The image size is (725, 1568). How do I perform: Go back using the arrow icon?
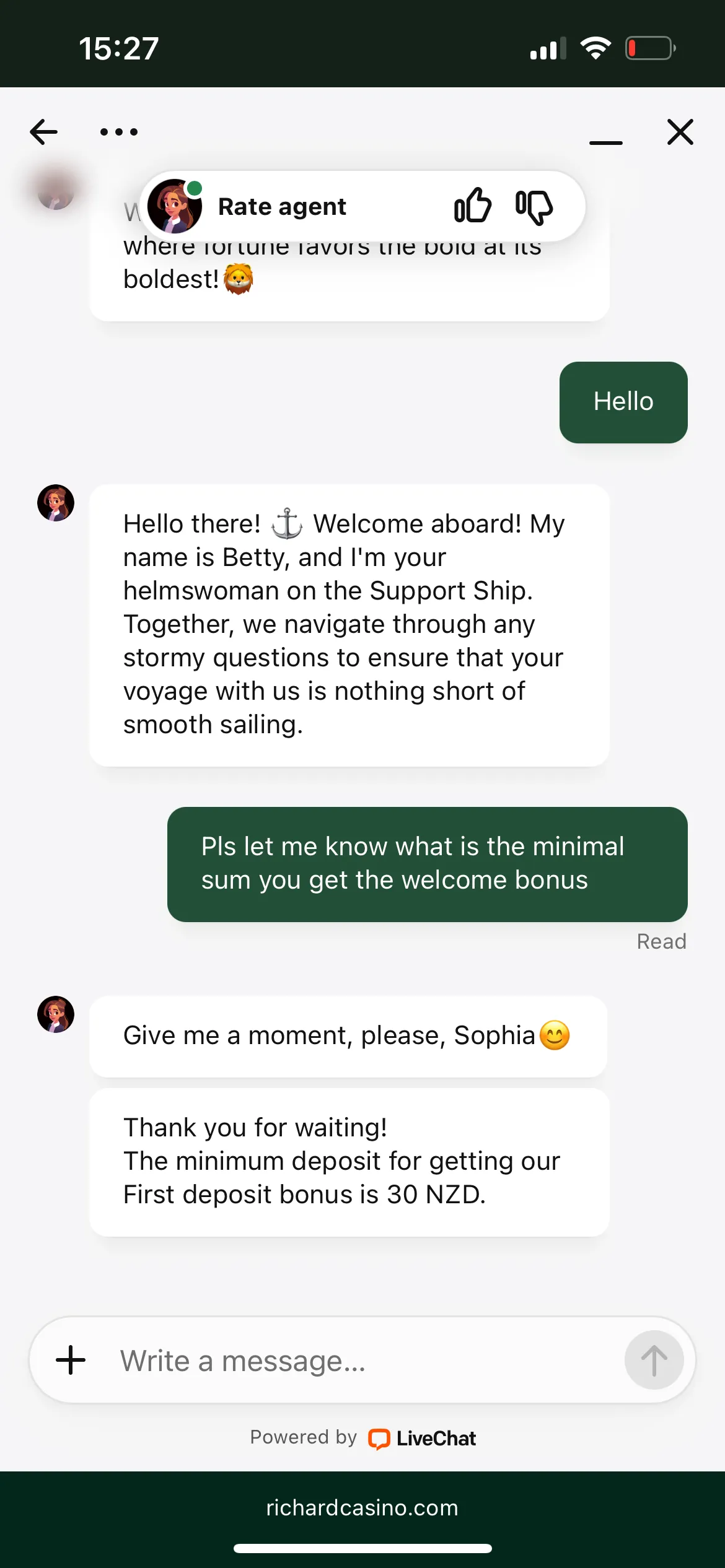coord(43,132)
